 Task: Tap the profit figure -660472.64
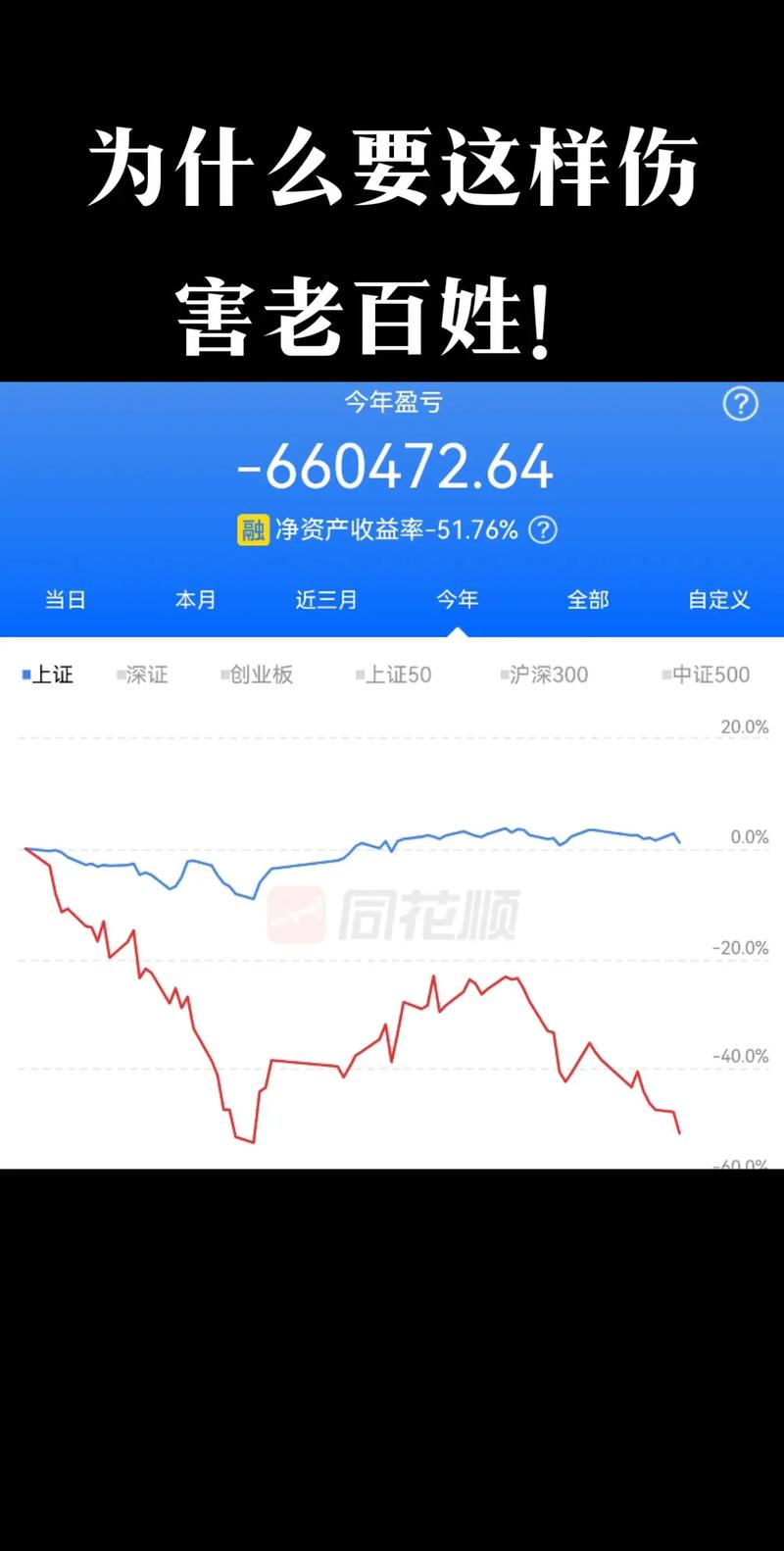(392, 469)
